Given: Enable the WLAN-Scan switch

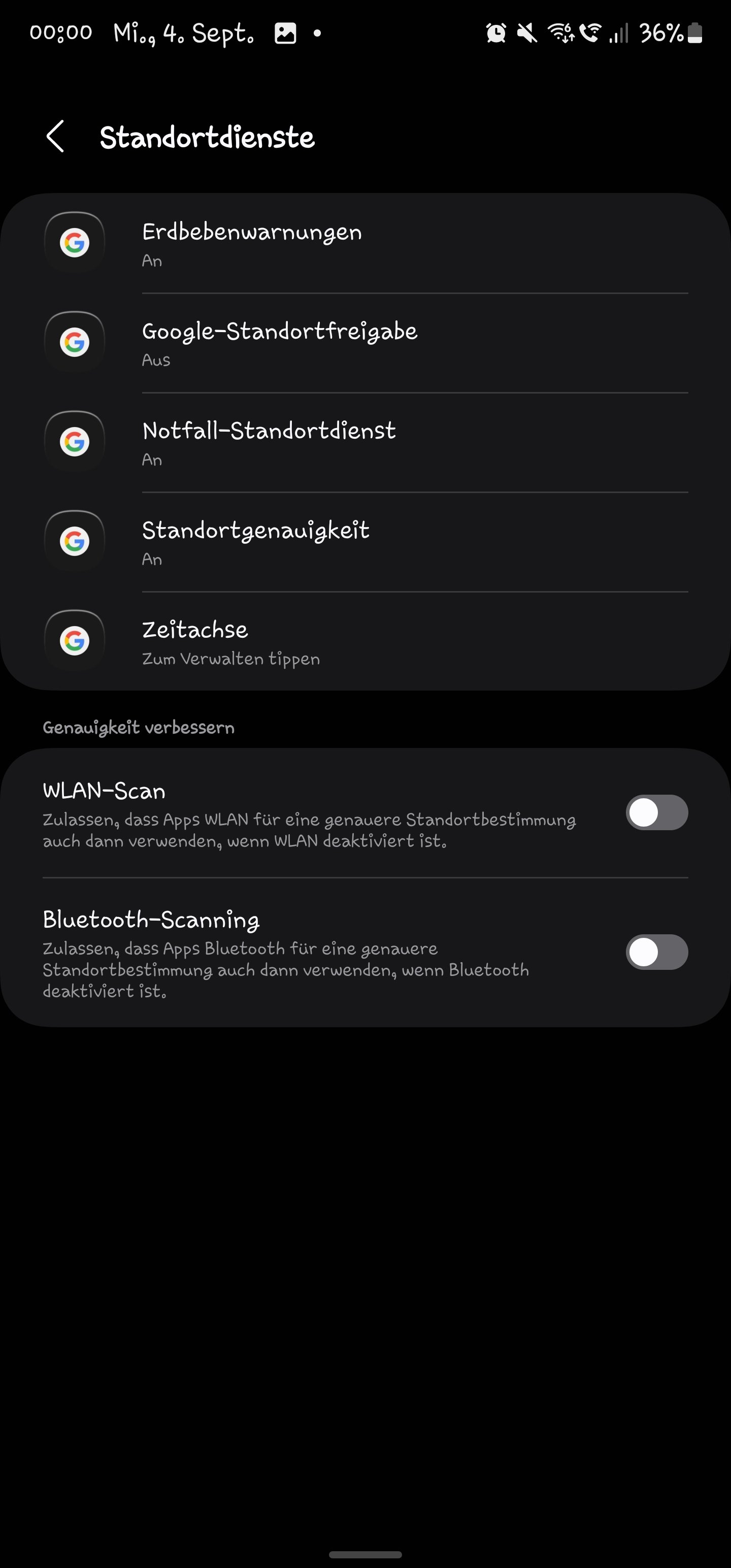Looking at the screenshot, I should (x=656, y=812).
